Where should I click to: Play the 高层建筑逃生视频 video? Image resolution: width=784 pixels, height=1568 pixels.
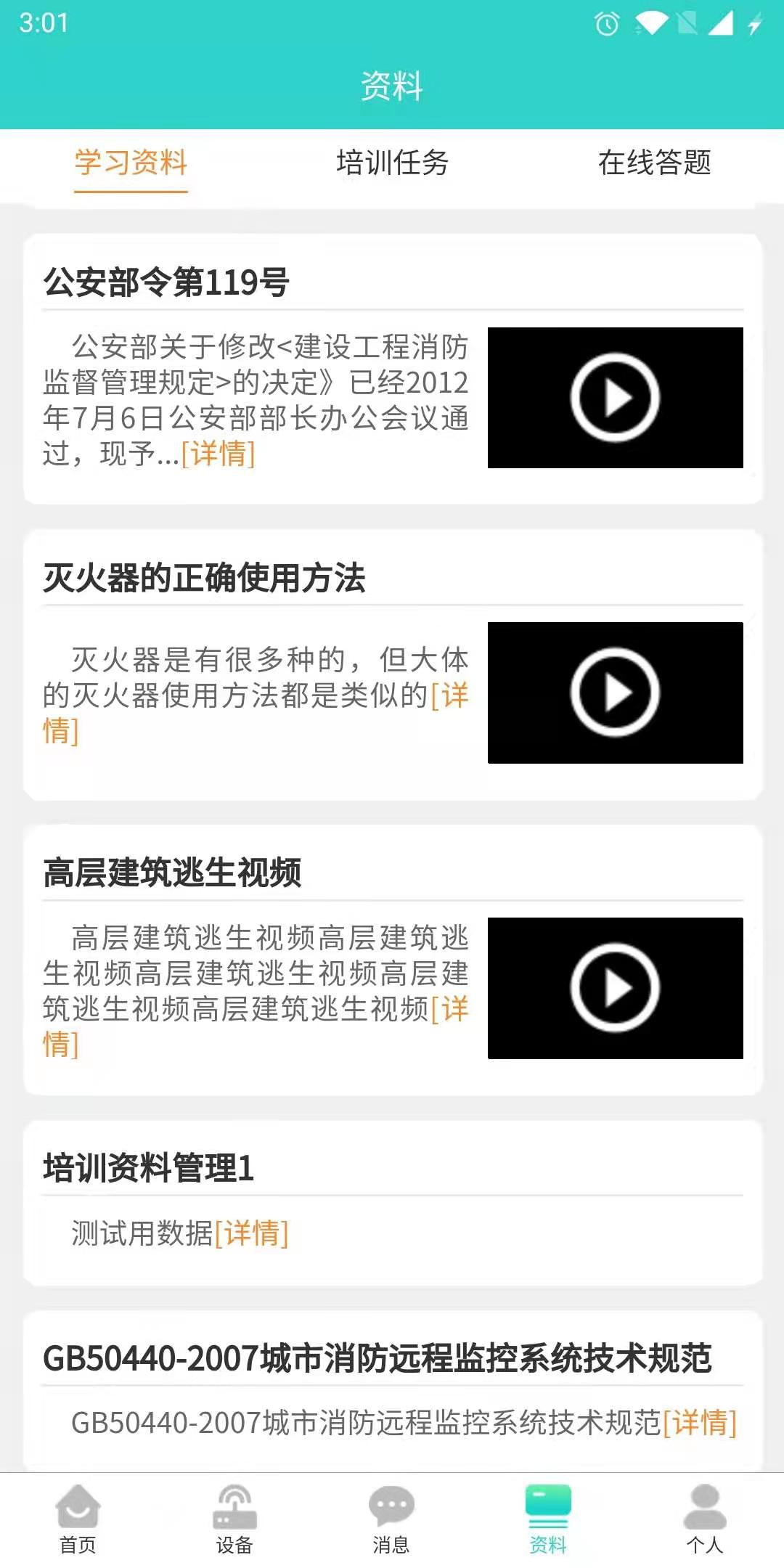(x=615, y=988)
